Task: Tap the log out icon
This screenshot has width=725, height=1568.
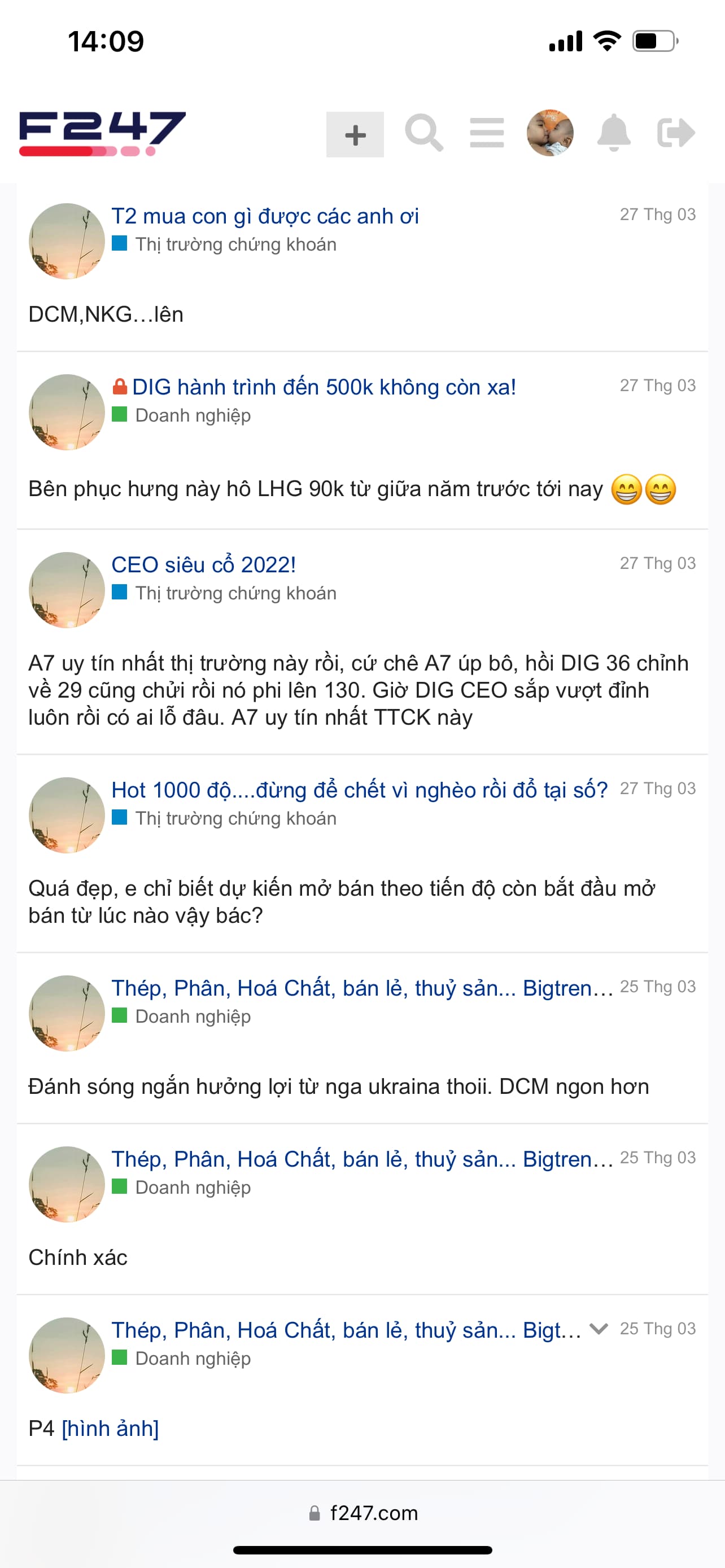Action: point(676,133)
